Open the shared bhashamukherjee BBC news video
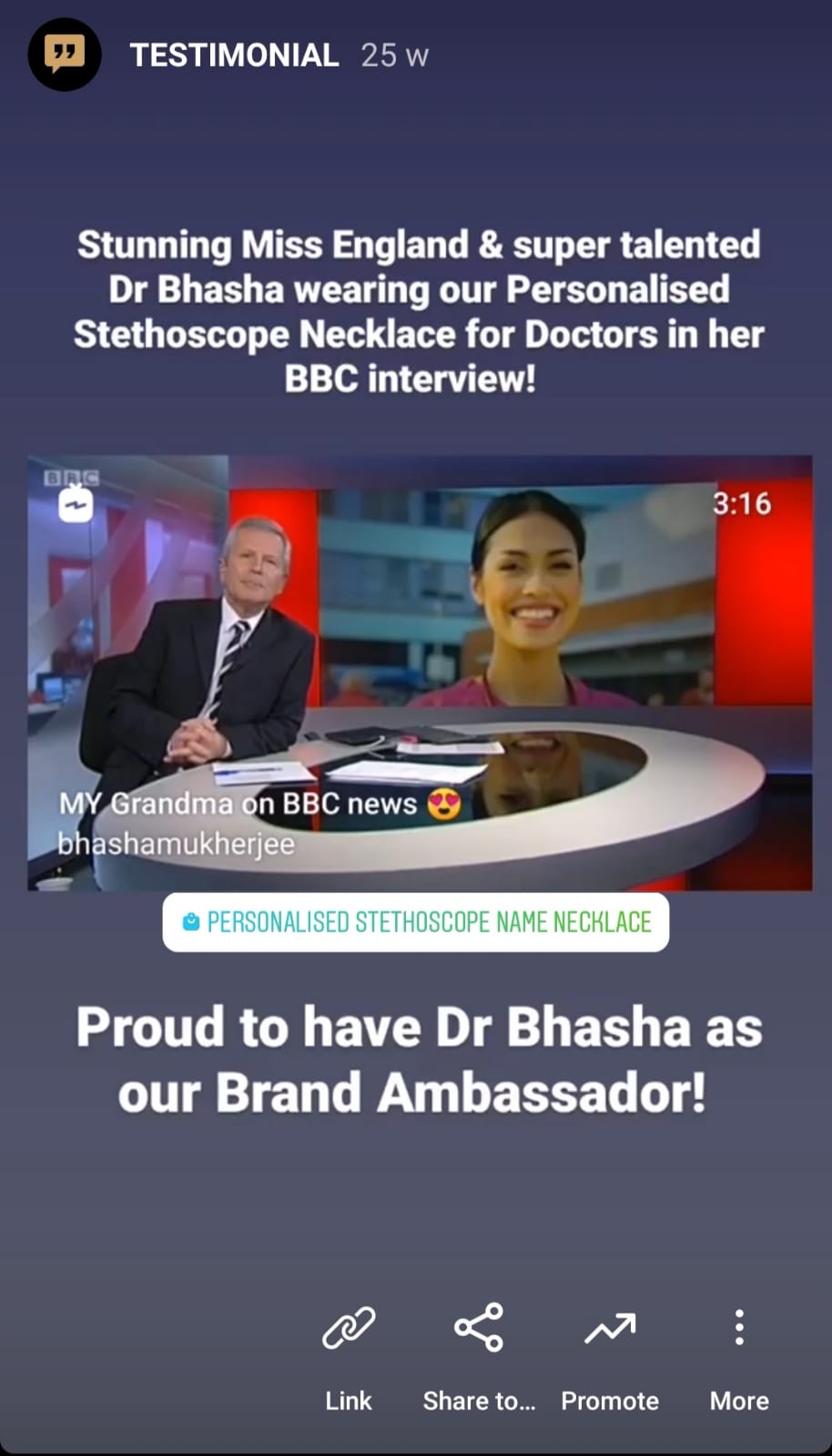This screenshot has height=1456, width=832. click(x=420, y=672)
